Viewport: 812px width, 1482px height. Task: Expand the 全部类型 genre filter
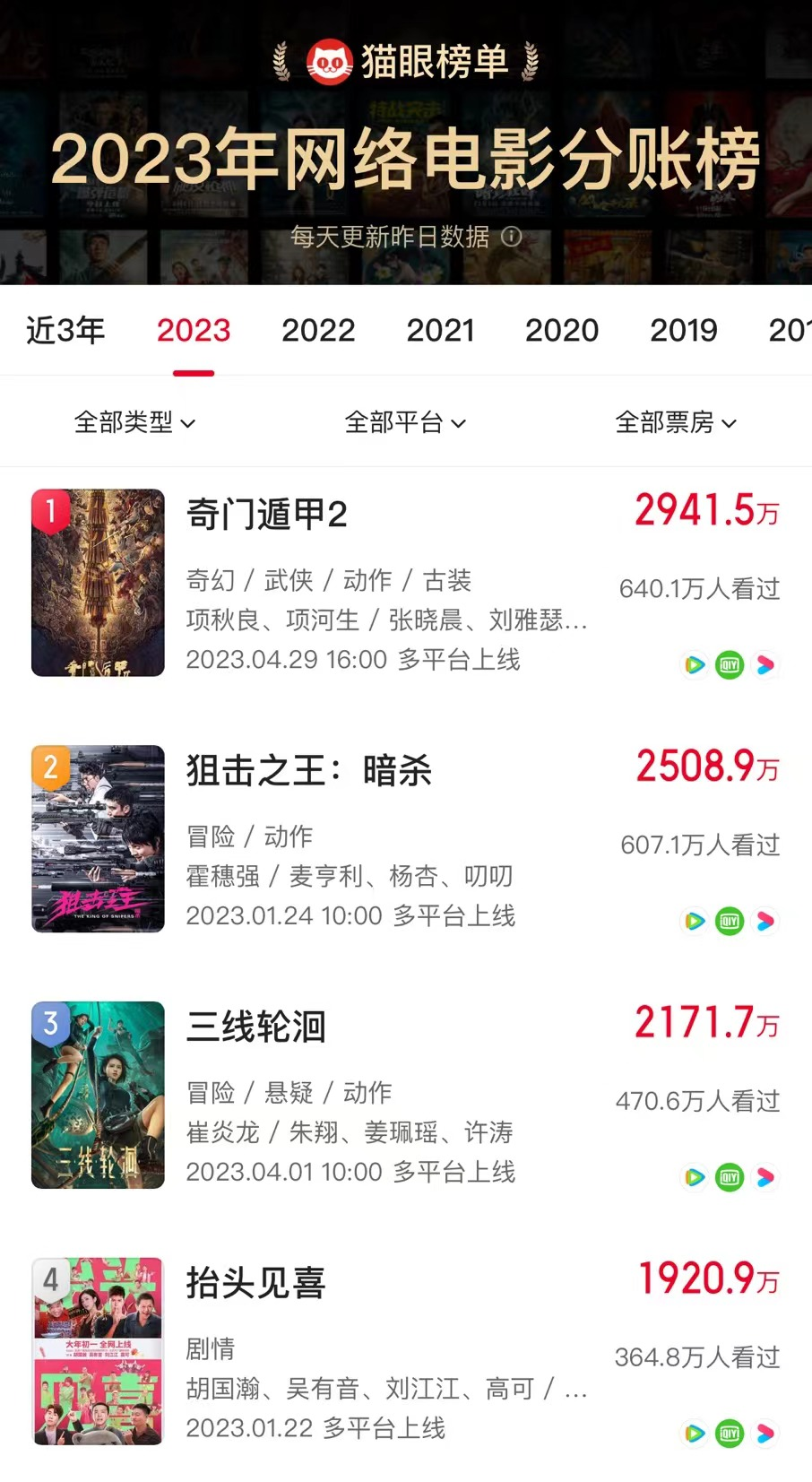coord(134,422)
